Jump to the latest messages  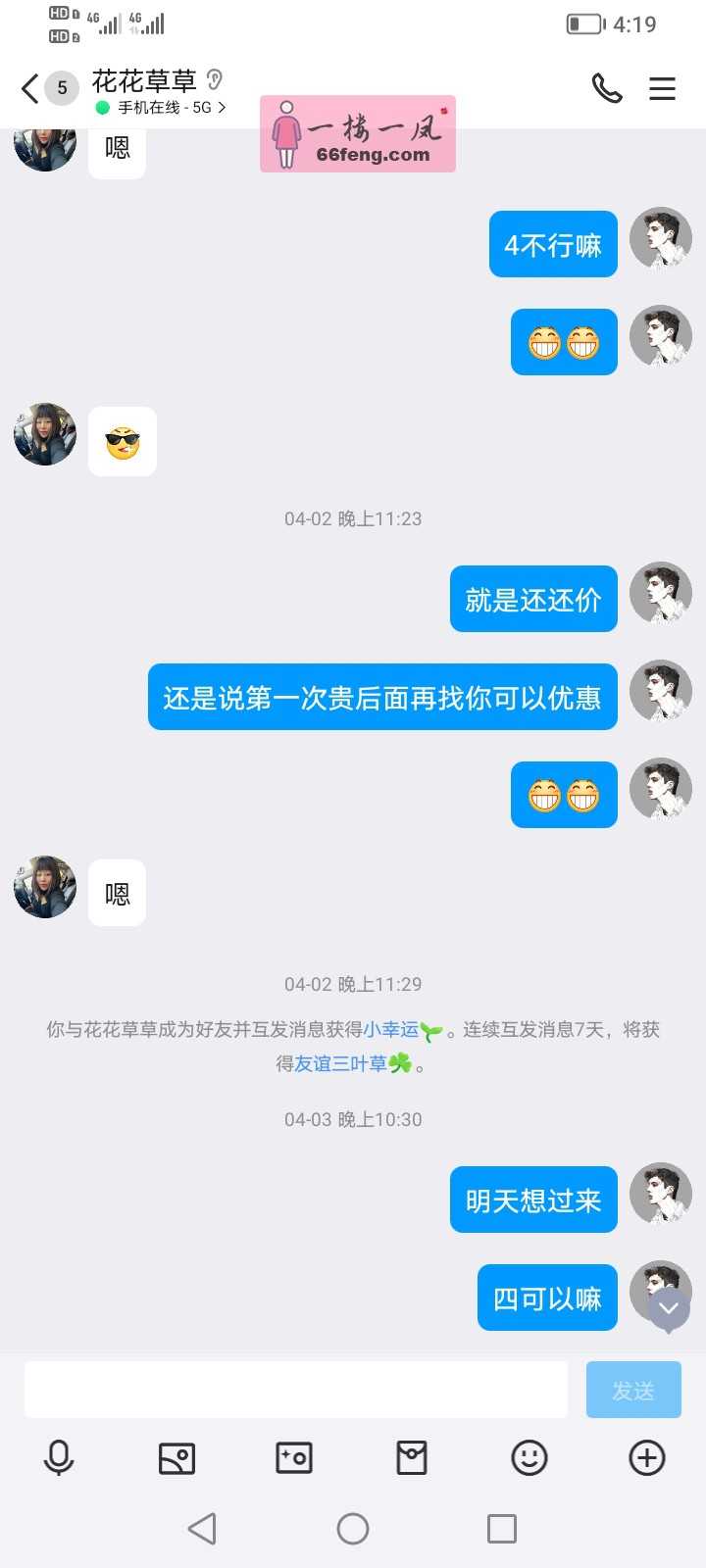click(x=669, y=1309)
